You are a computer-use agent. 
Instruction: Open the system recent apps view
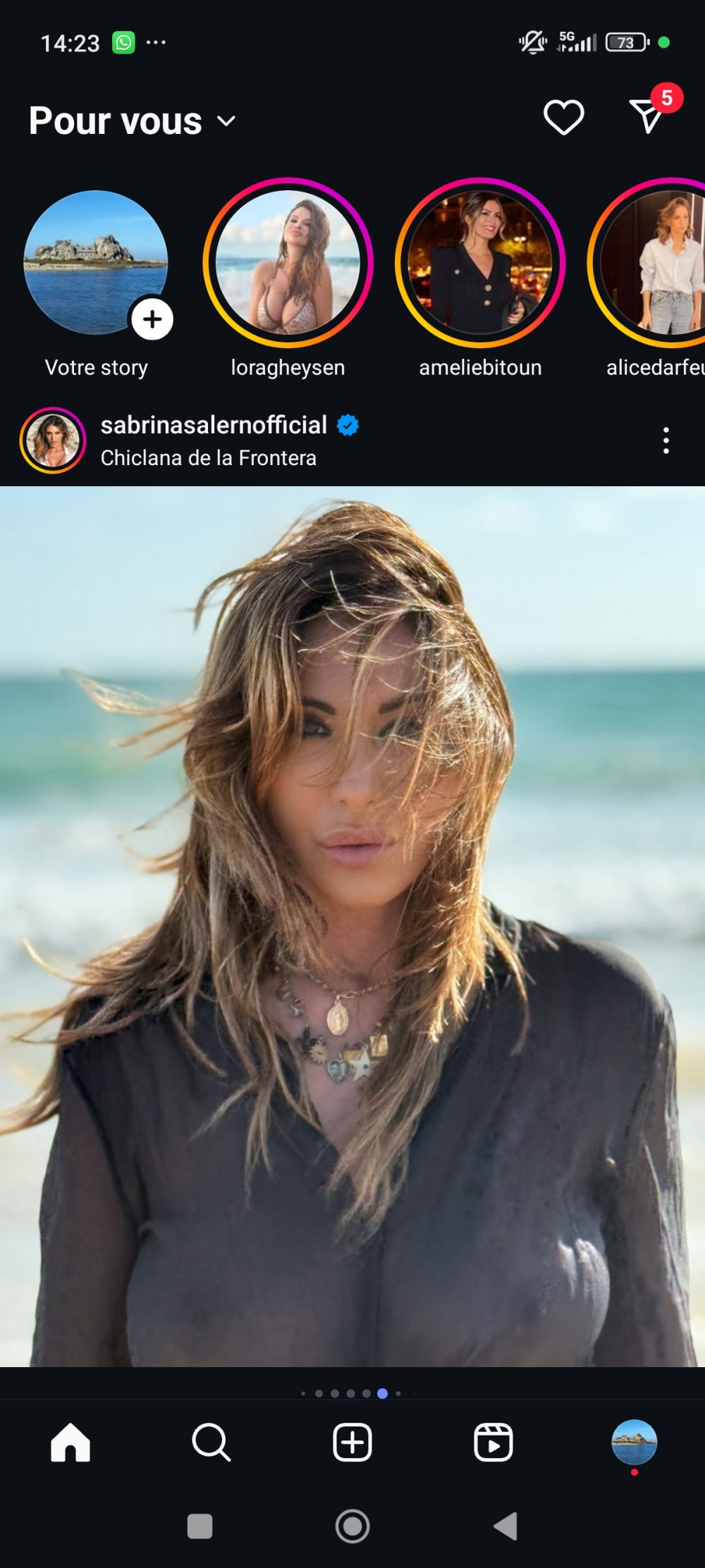[x=200, y=1526]
